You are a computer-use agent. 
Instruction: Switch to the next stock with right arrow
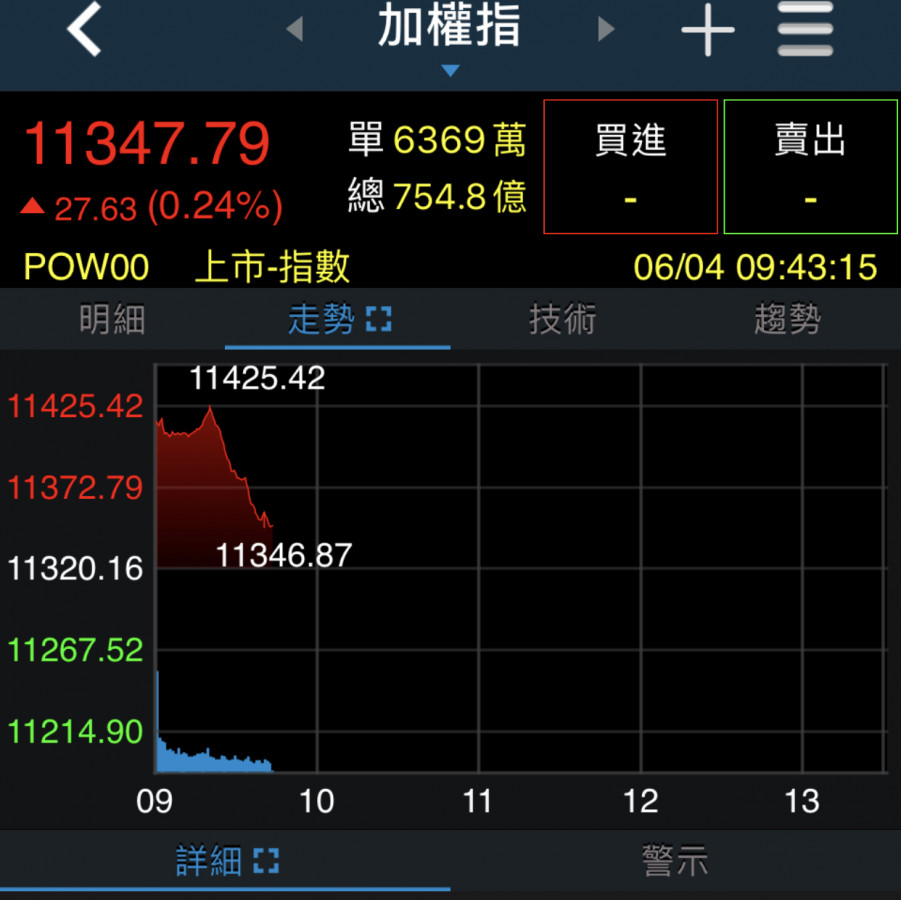click(605, 30)
